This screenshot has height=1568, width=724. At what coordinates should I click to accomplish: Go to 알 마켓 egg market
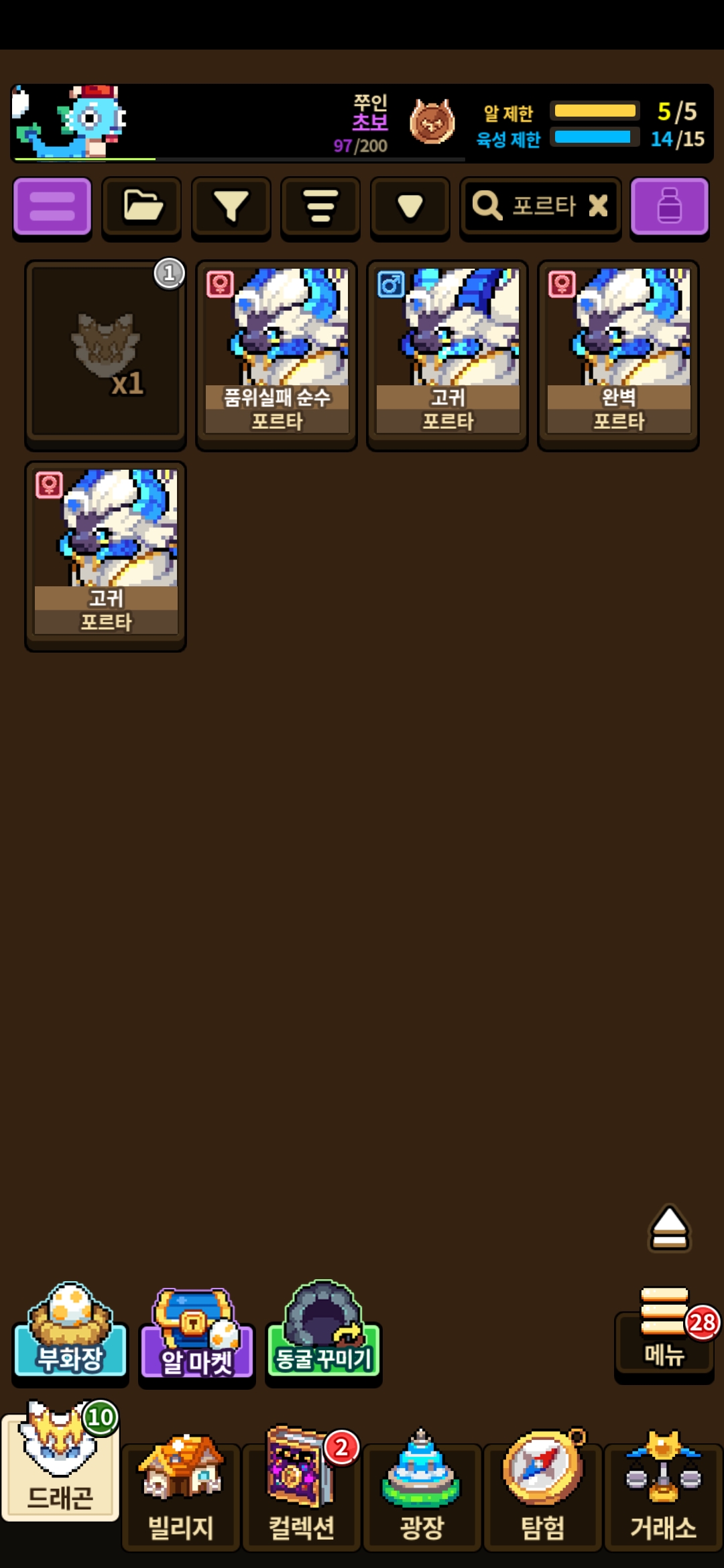(x=196, y=1336)
